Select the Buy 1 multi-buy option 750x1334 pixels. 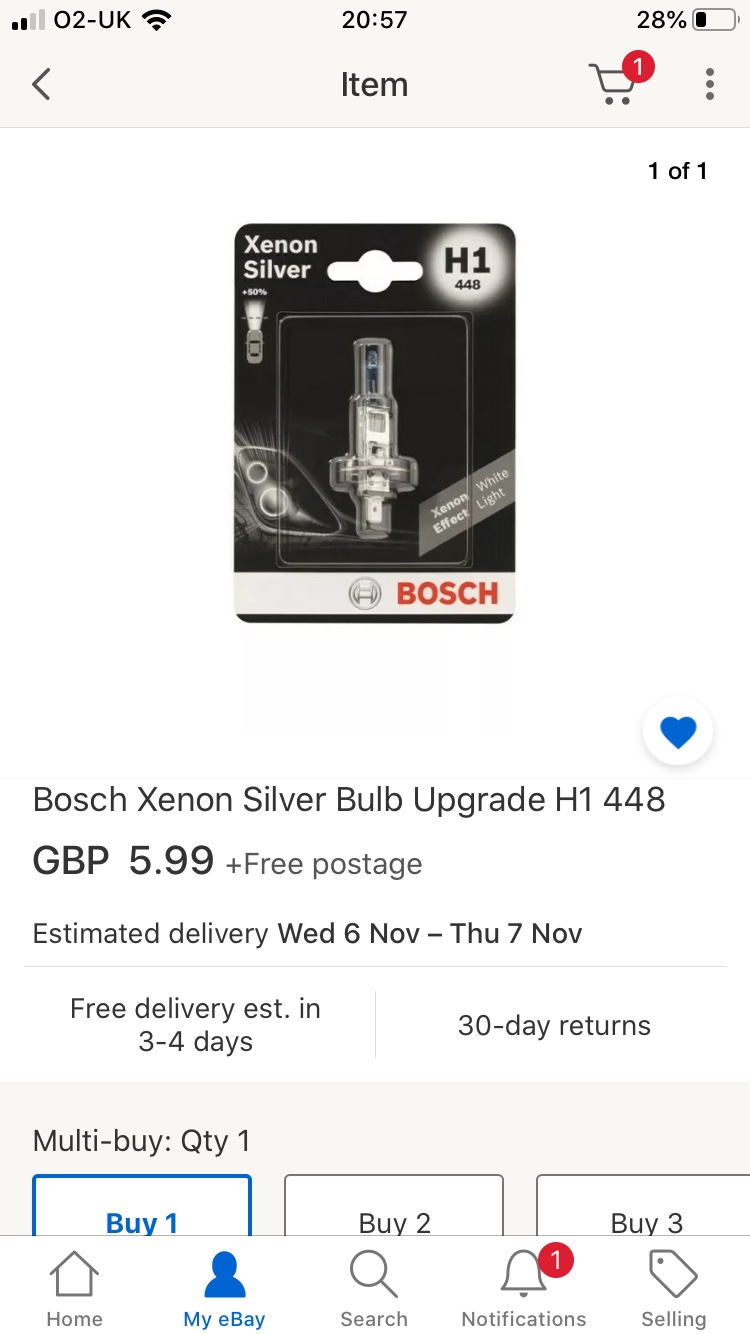tap(142, 1212)
